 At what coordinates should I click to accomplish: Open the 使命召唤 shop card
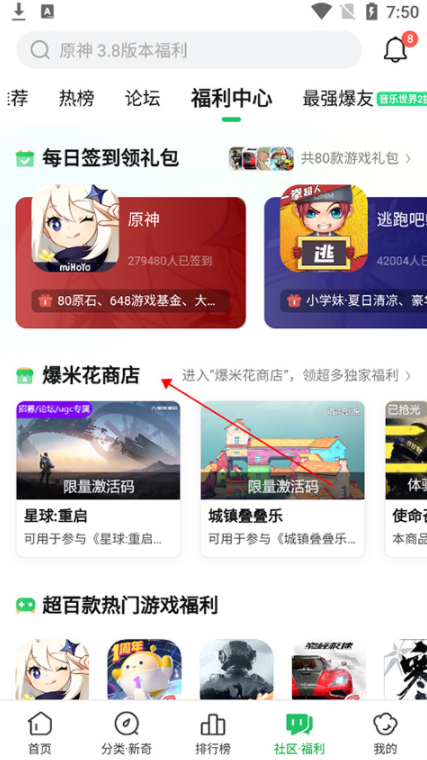(x=406, y=479)
